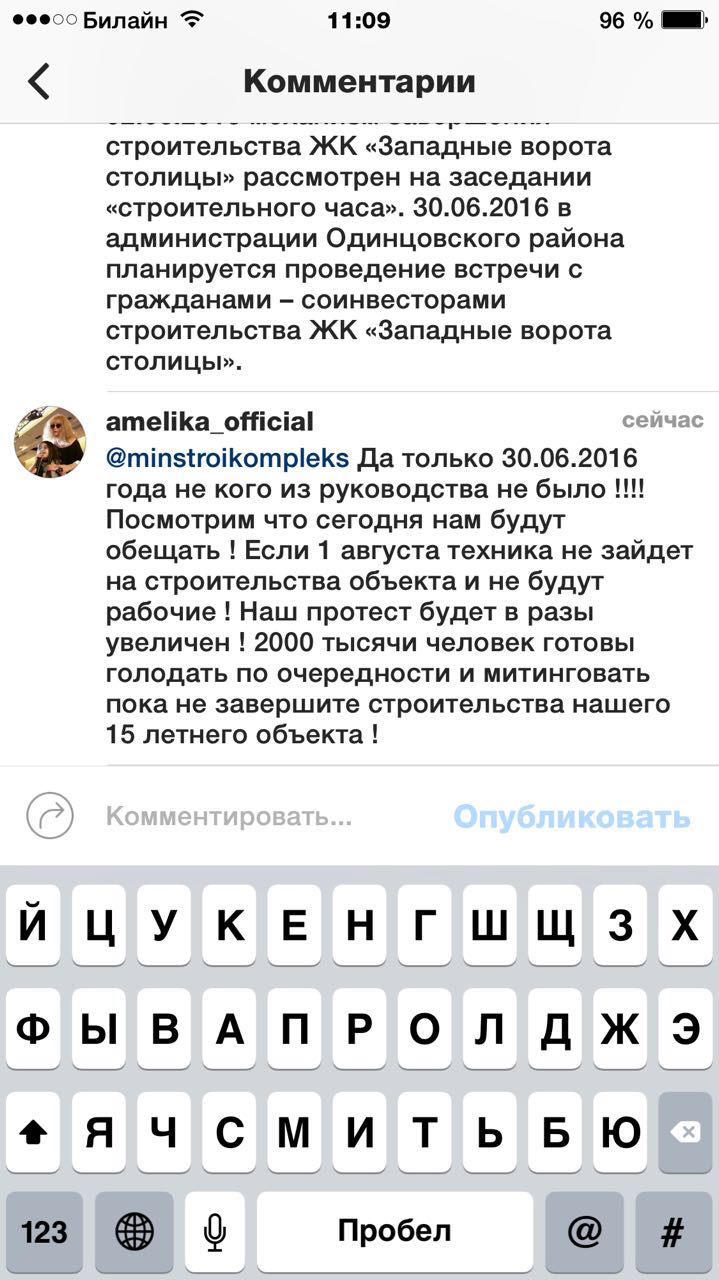Start dictation with the microphone key
This screenshot has width=719, height=1280.
[x=214, y=1231]
